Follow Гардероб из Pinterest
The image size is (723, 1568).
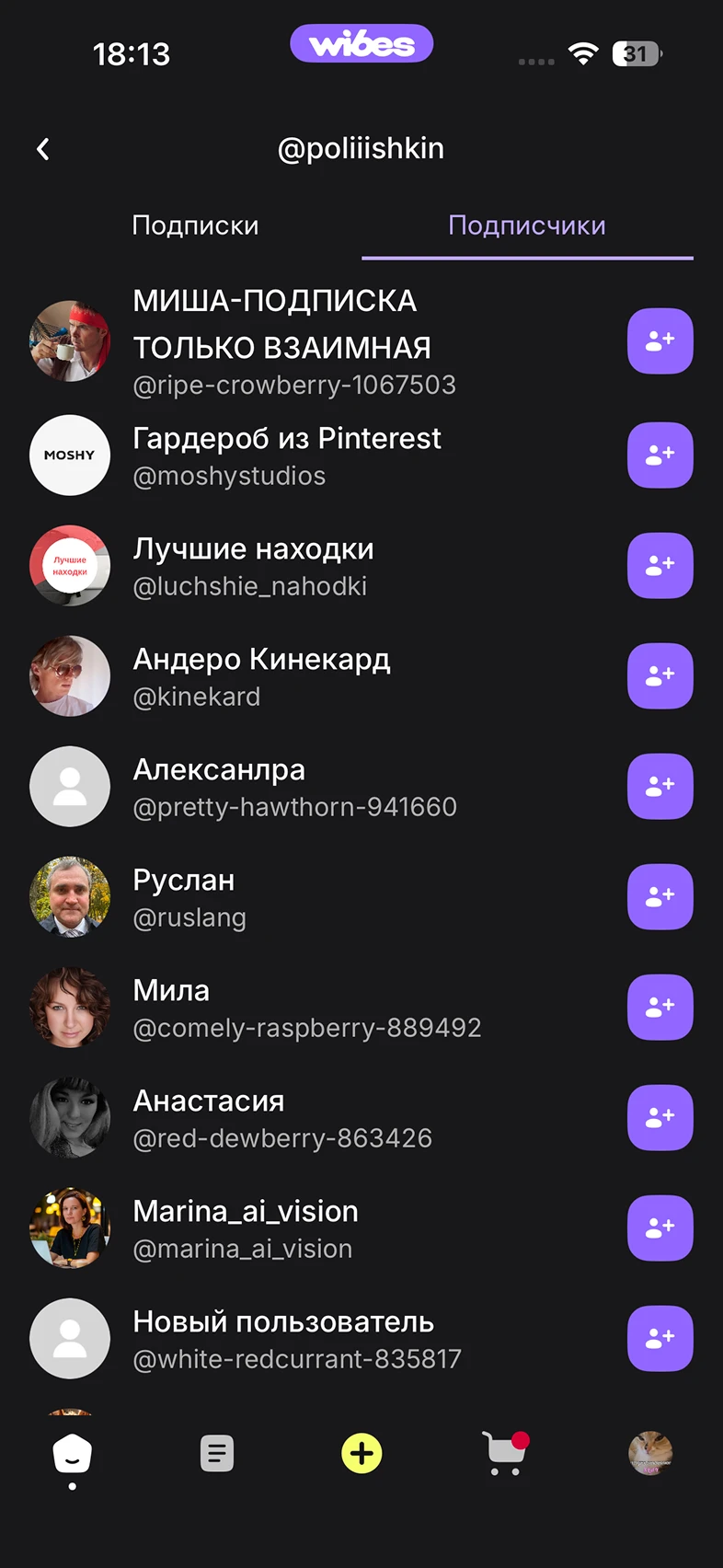(660, 455)
